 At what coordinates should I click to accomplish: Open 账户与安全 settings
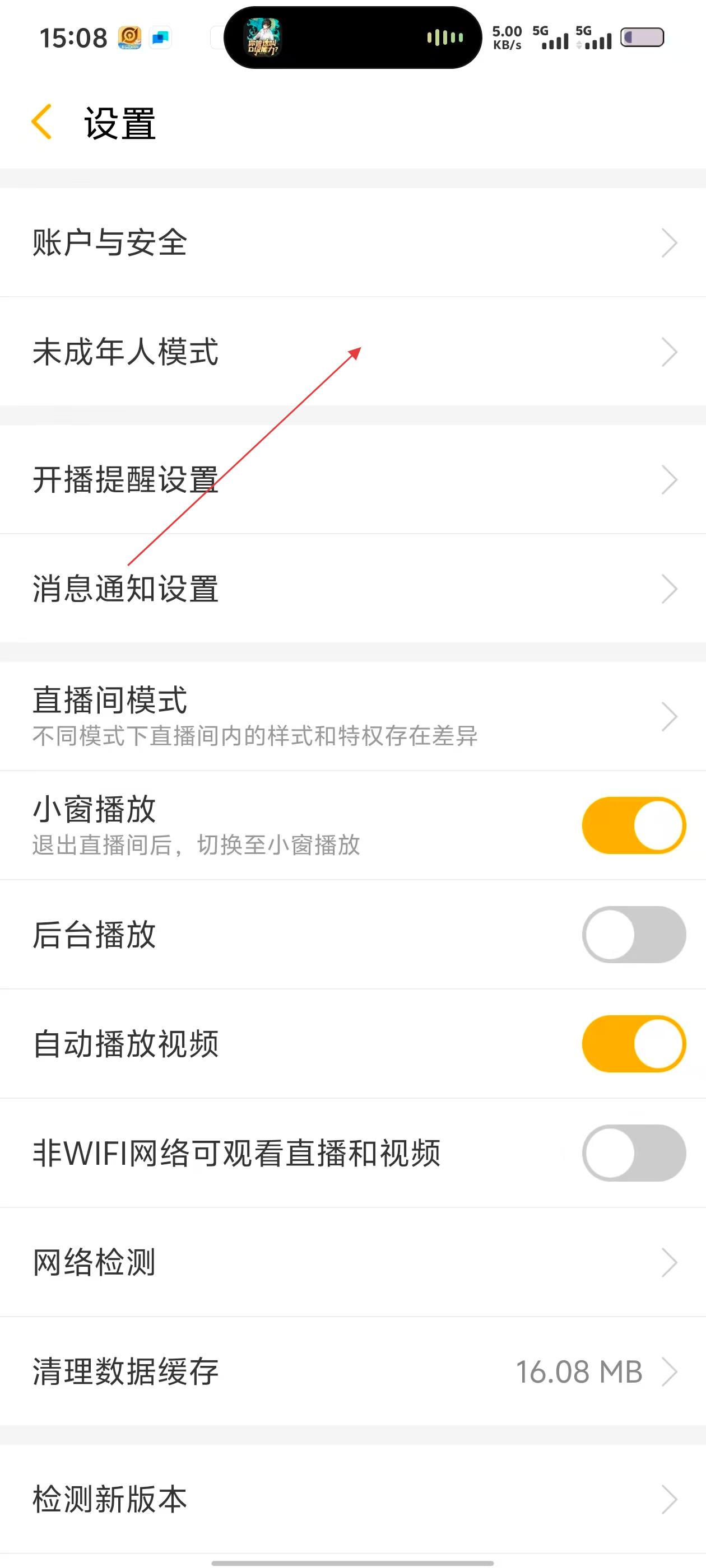(x=352, y=243)
